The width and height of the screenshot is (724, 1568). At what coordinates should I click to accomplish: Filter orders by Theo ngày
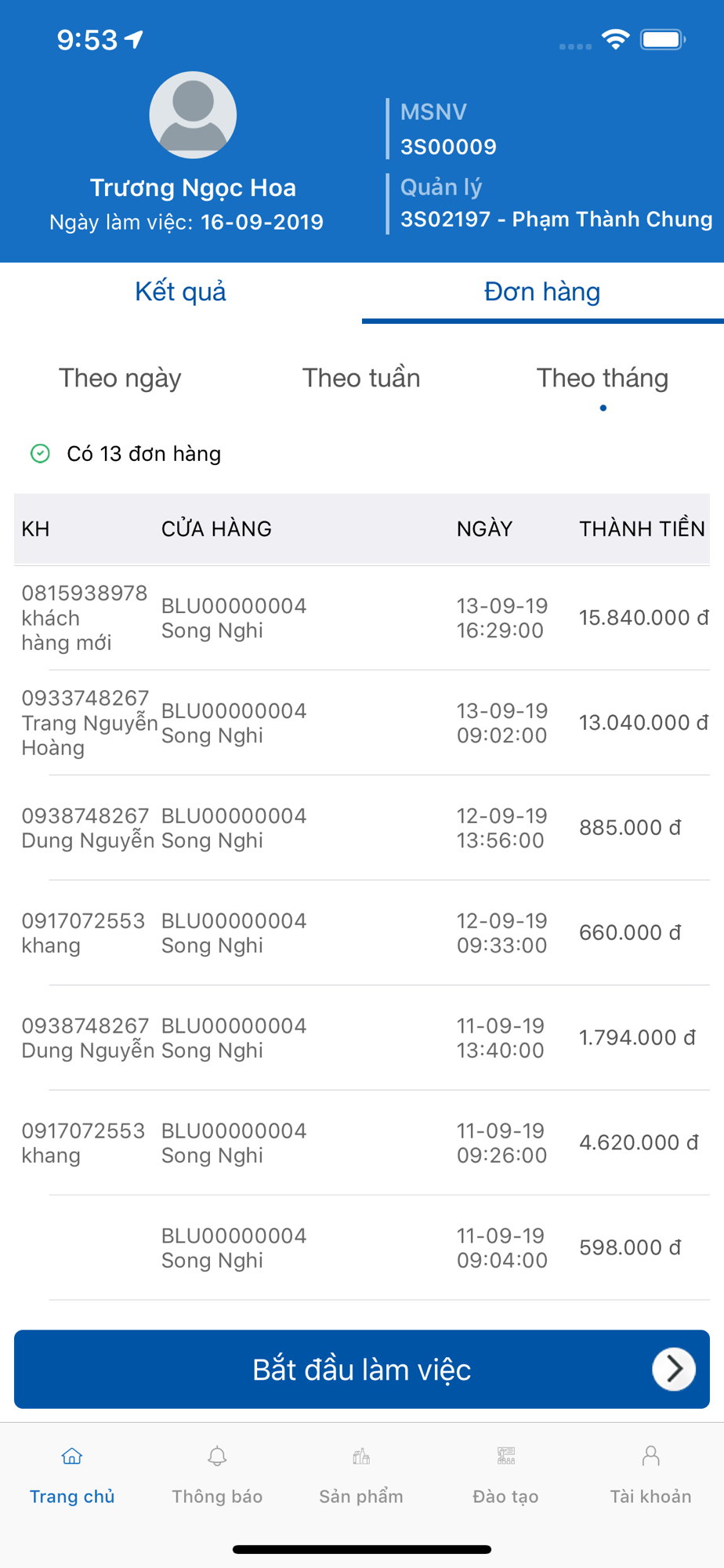pos(120,378)
